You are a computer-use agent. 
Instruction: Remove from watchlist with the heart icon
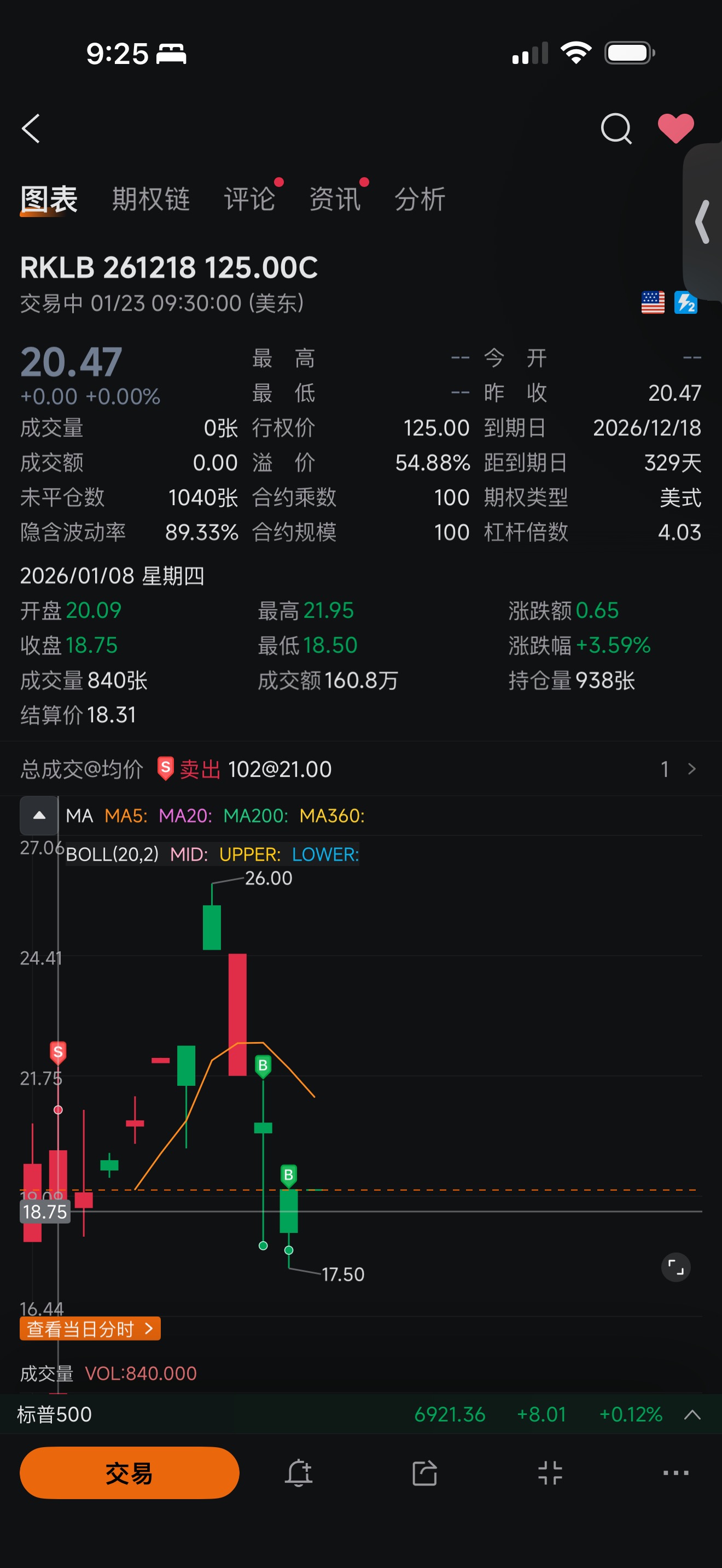676,128
